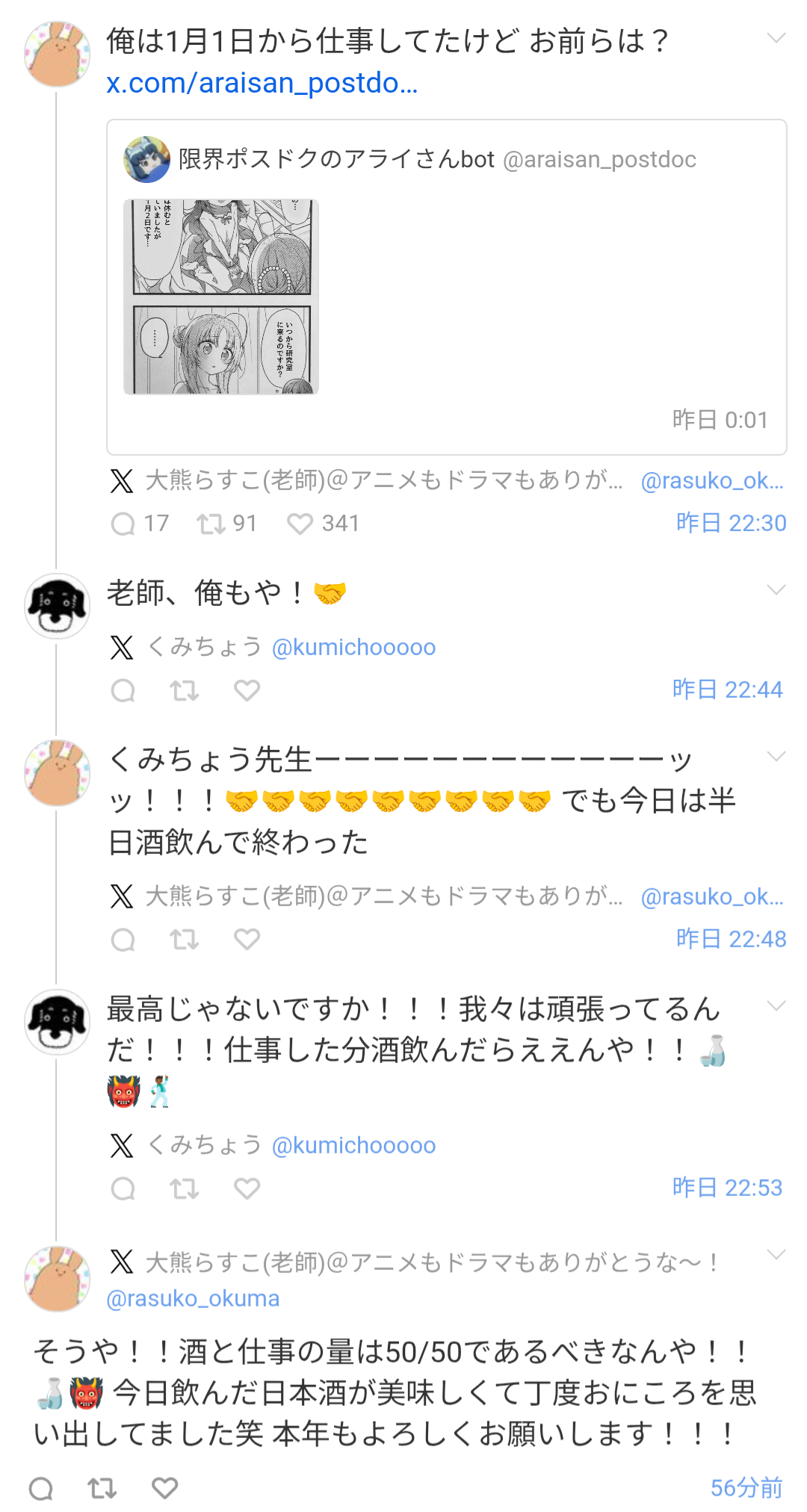Open the x.com/araisan_postdo… link

(262, 83)
